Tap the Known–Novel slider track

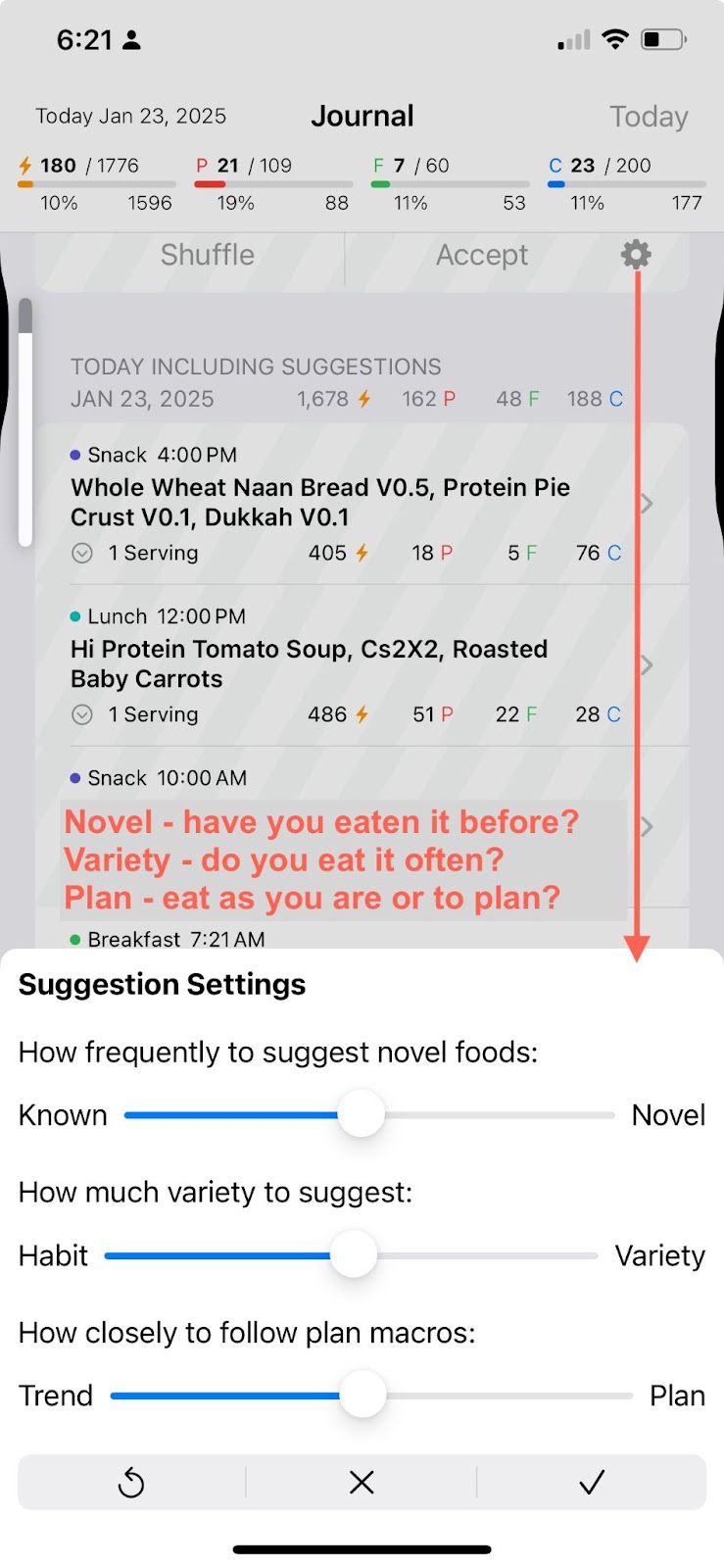[369, 1115]
